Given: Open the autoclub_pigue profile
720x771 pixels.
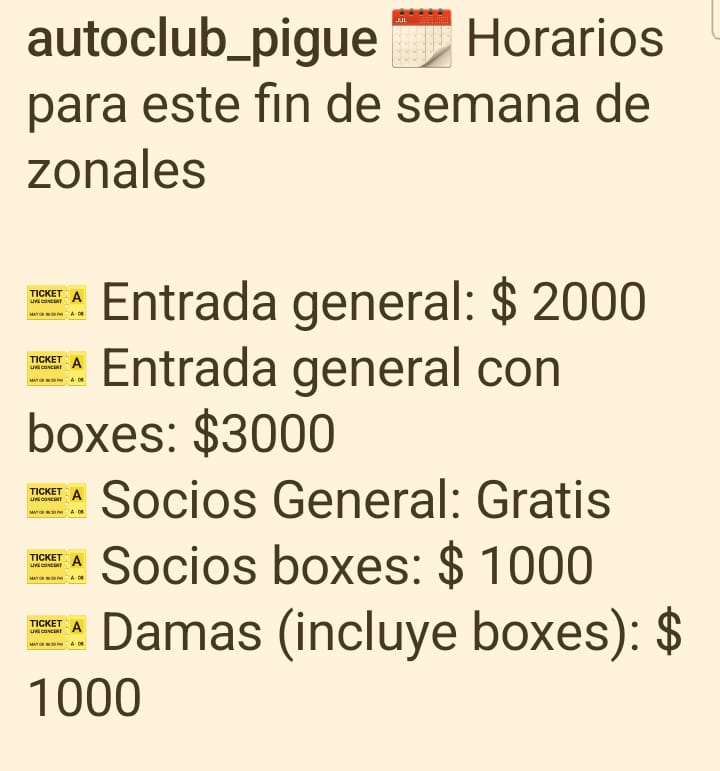Looking at the screenshot, I should point(202,40).
